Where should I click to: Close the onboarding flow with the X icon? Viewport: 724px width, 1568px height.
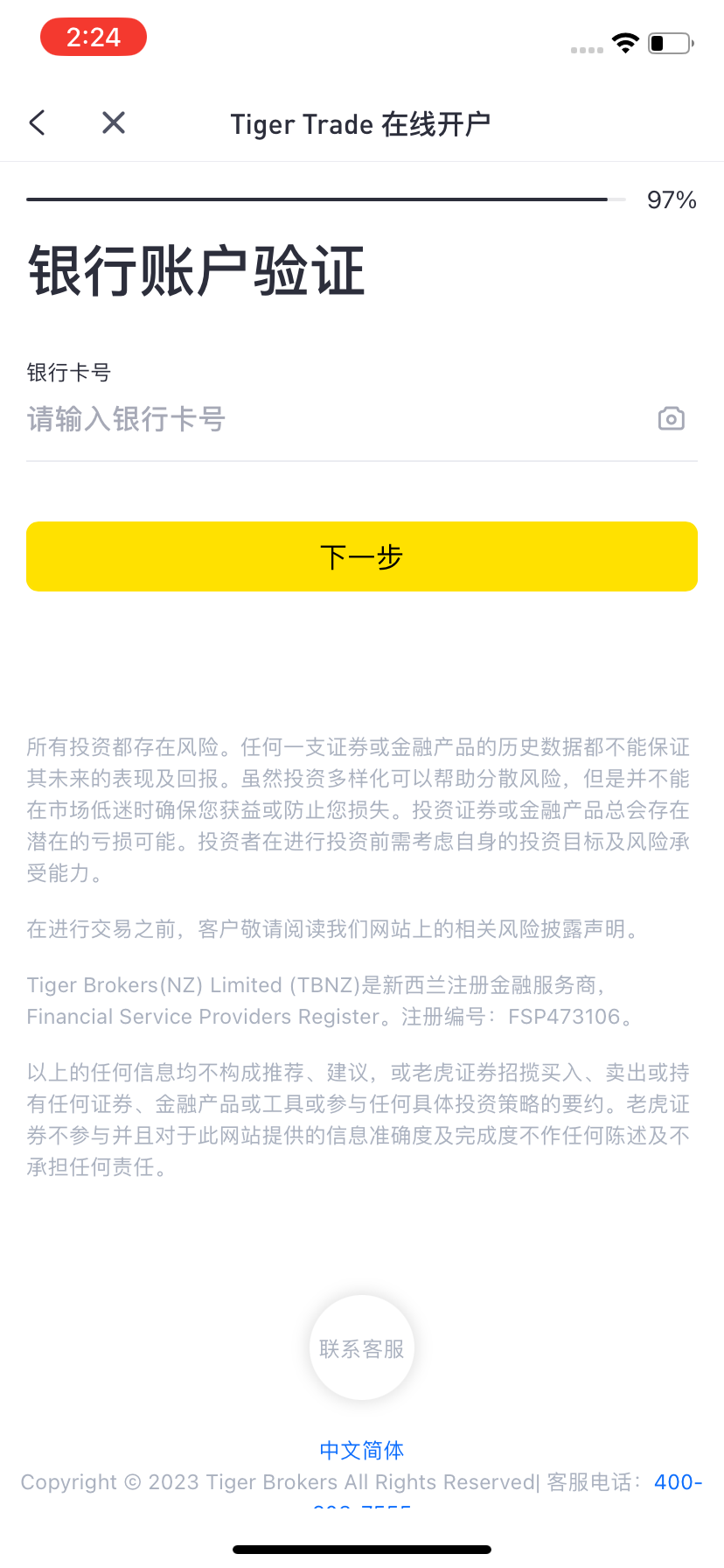click(x=113, y=122)
